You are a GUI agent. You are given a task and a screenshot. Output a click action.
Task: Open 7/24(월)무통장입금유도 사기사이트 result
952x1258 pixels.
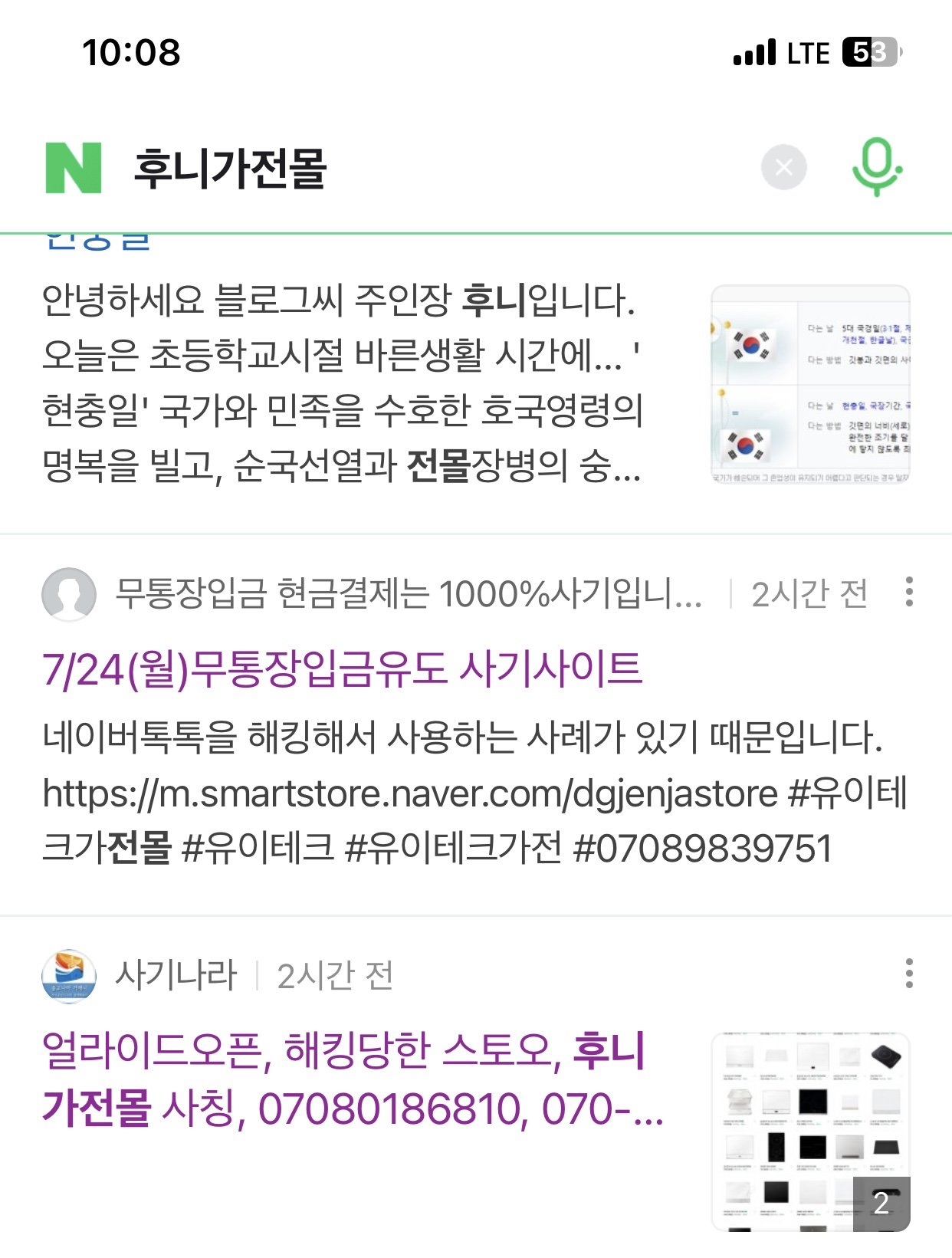coord(342,668)
